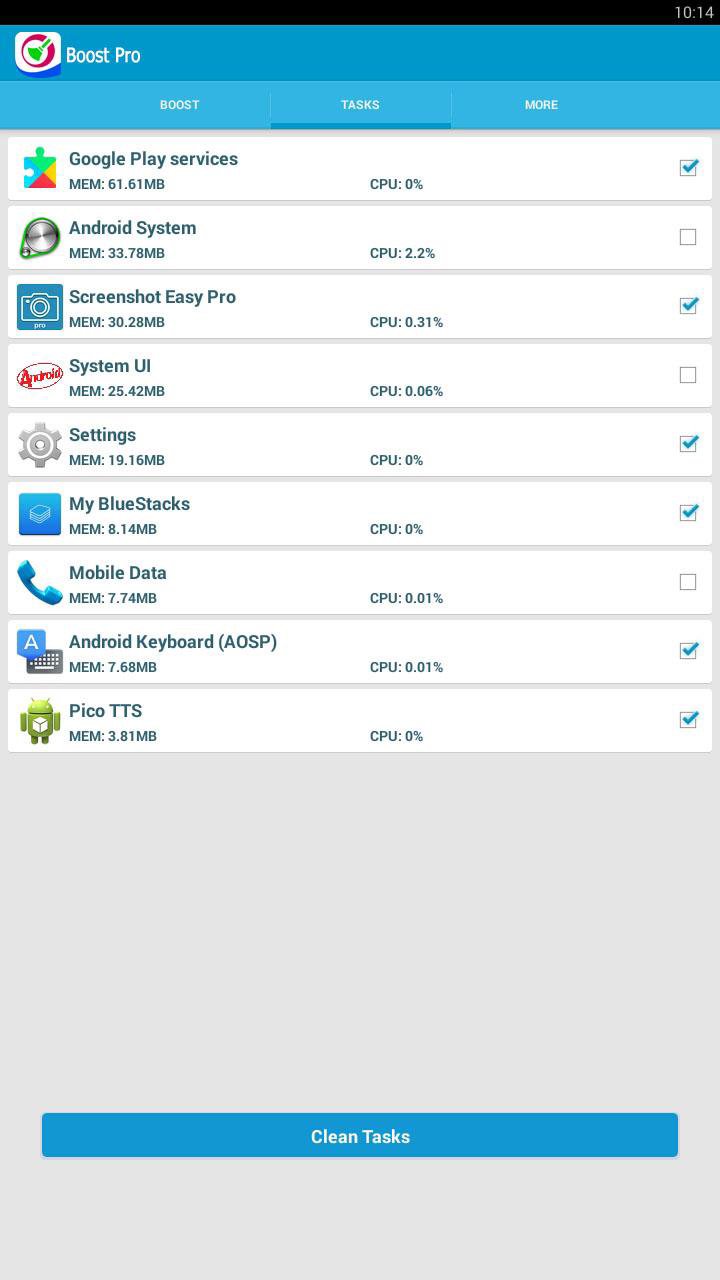The height and width of the screenshot is (1280, 720).
Task: Select the Mobile Data checkbox
Action: point(688,582)
